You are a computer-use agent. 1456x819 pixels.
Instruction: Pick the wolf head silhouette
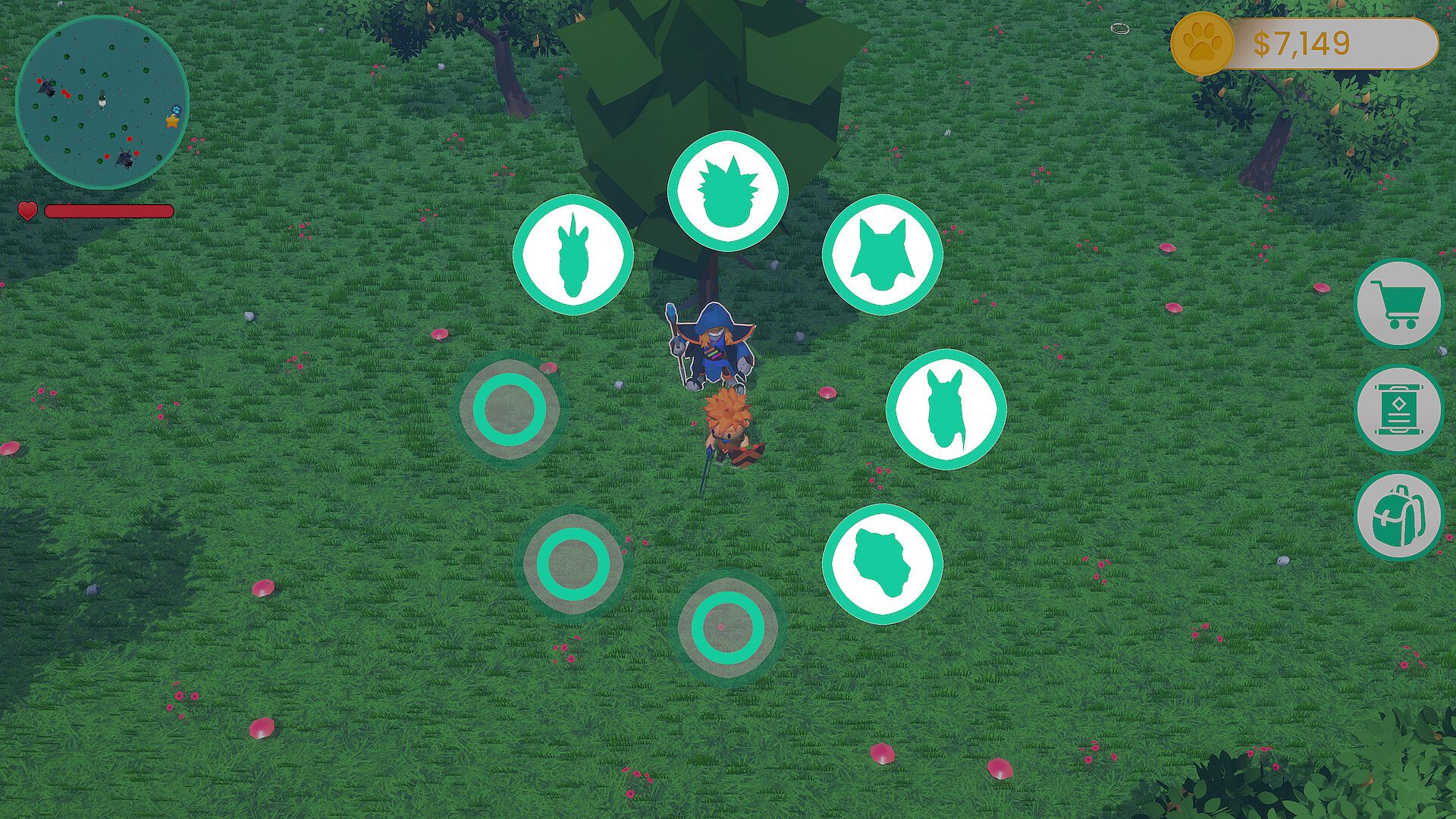tap(882, 255)
